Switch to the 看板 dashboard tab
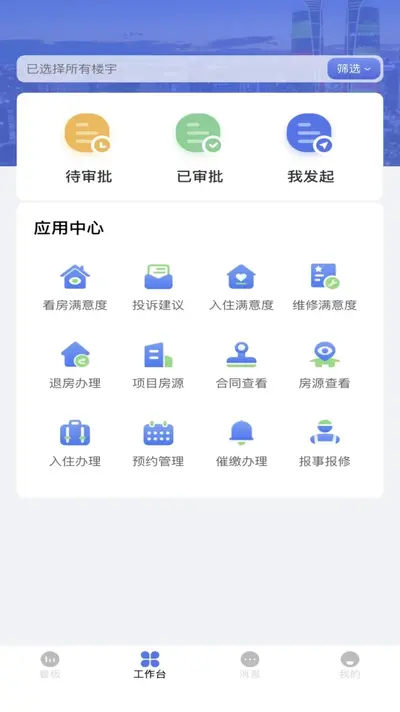Image resolution: width=400 pixels, height=712 pixels. point(50,665)
